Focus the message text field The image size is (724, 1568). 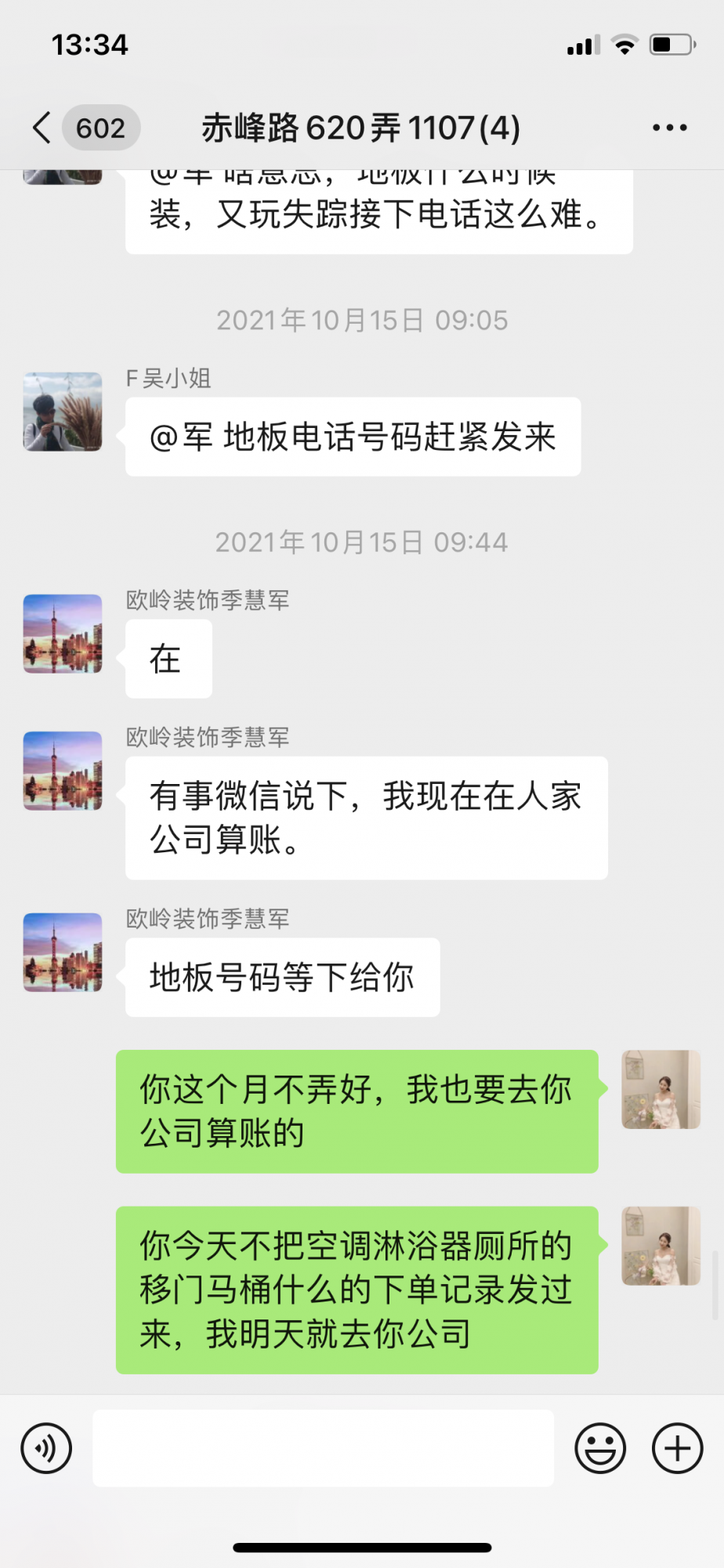[323, 1448]
